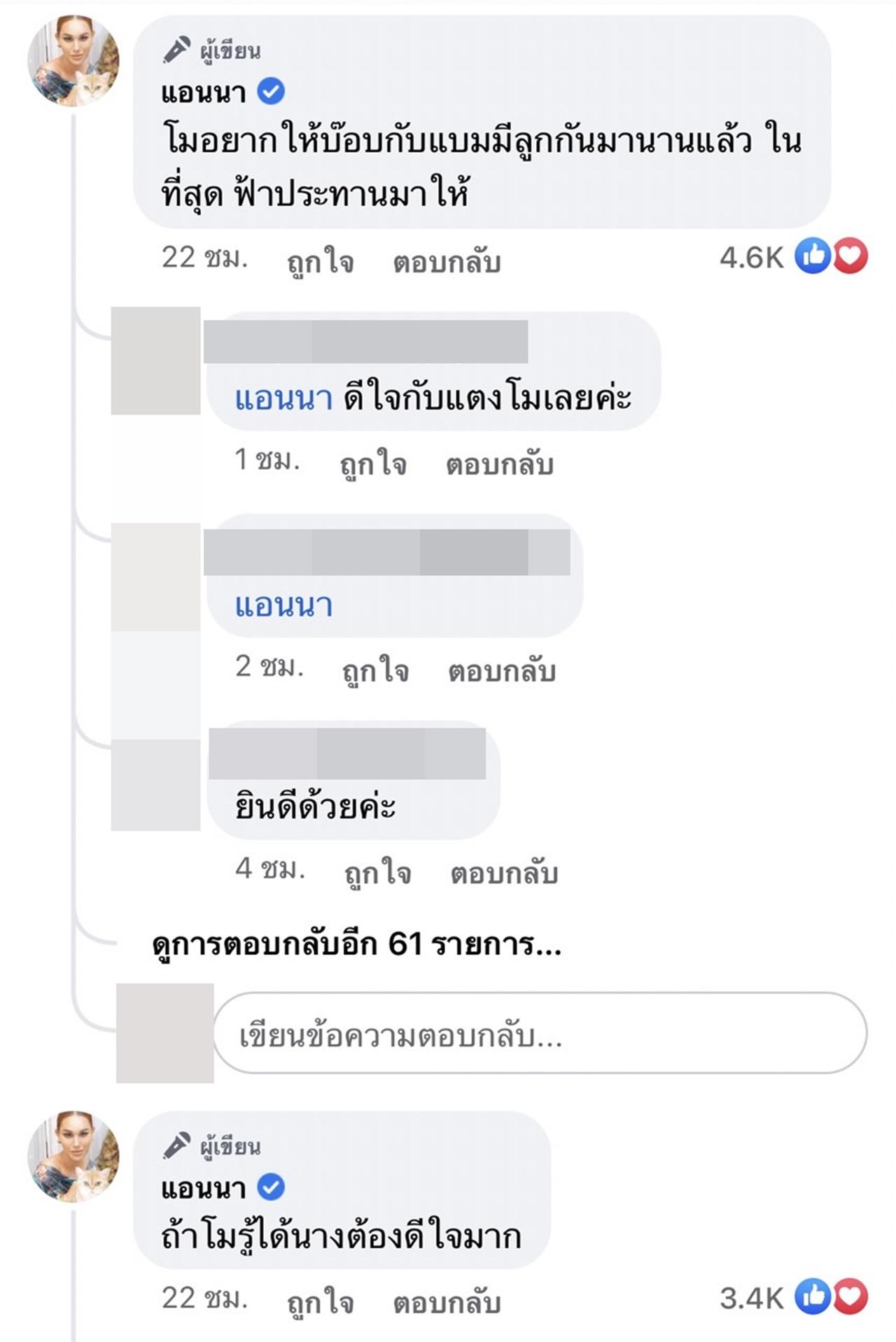The height and width of the screenshot is (1342, 896).
Task: Reply to the comment ยินดีด้วยค่ะ
Action: (503, 872)
